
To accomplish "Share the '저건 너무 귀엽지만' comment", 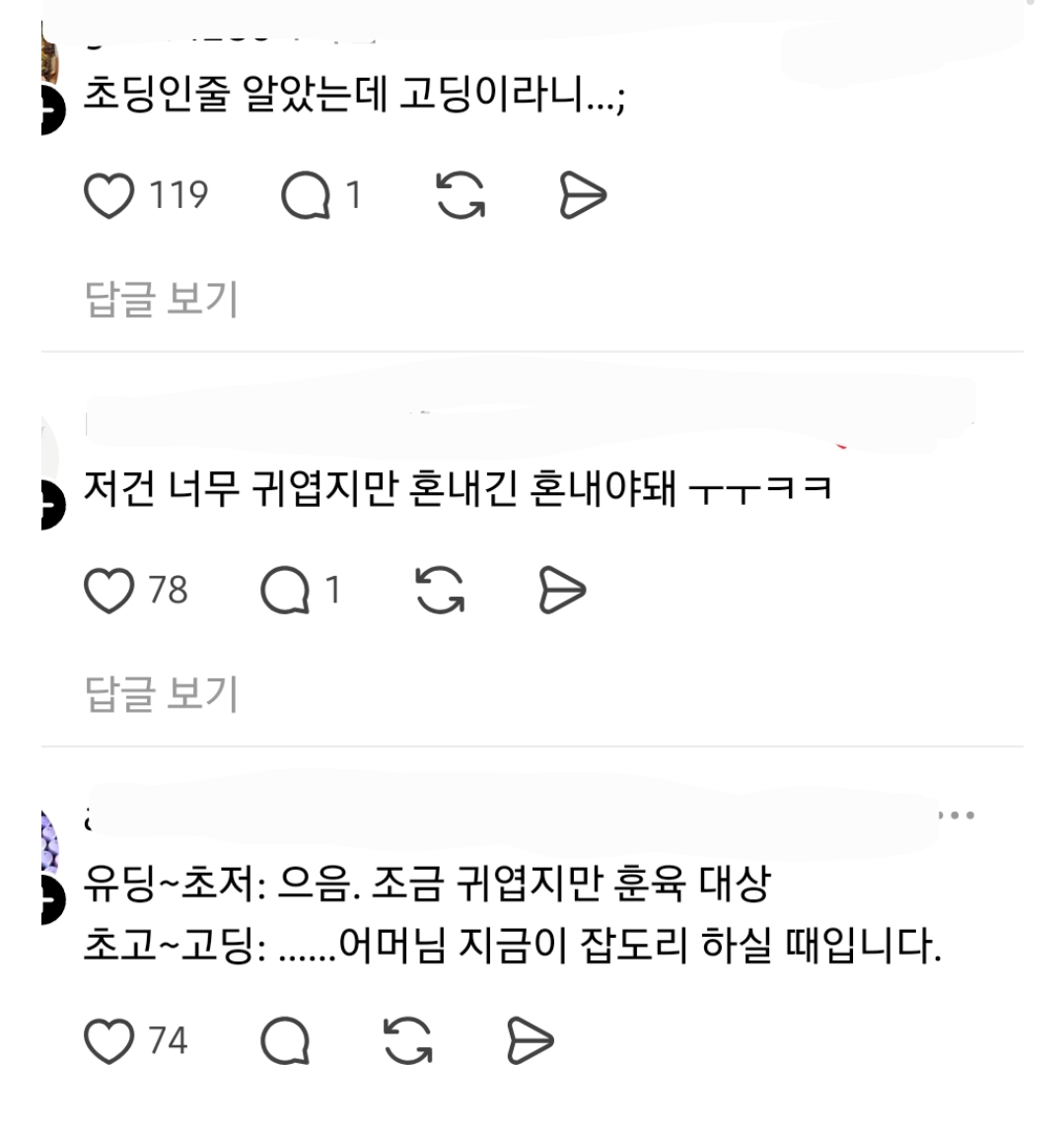I will tap(562, 591).
